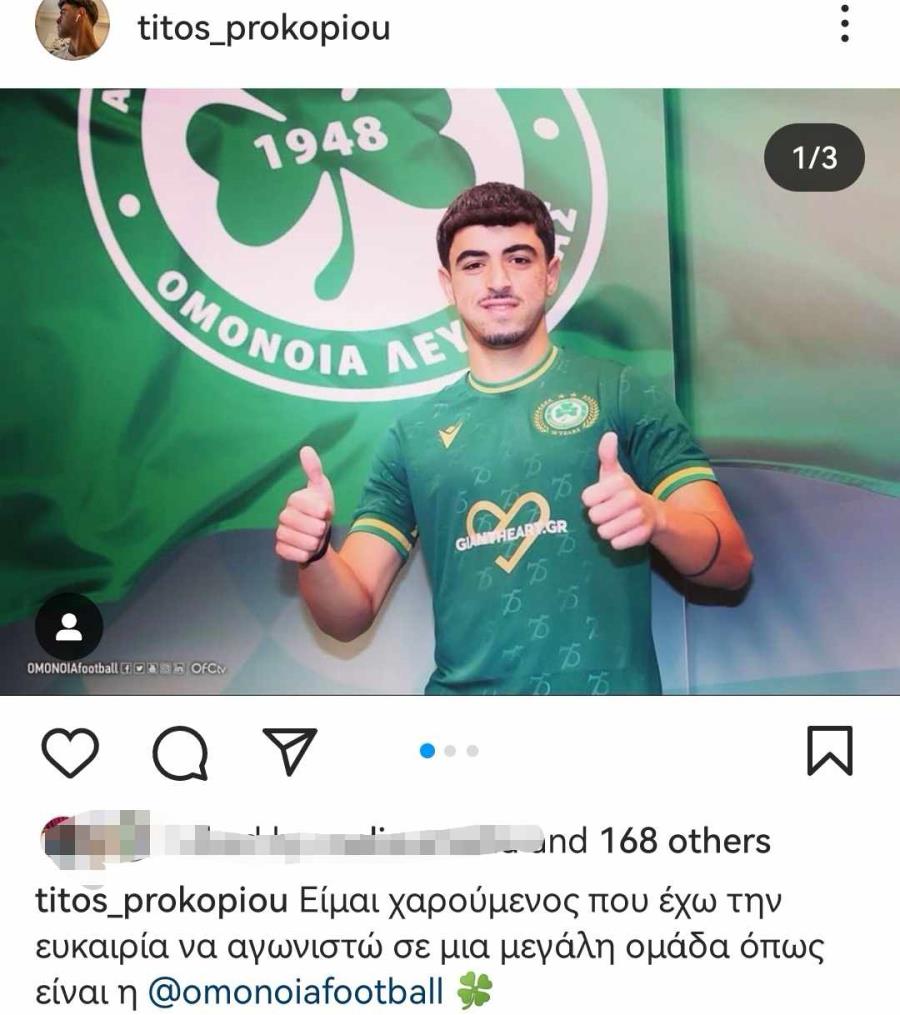The image size is (900, 1015).
Task: Open the @omonoiafootball mention in the caption
Action: pyautogui.click(x=295, y=992)
